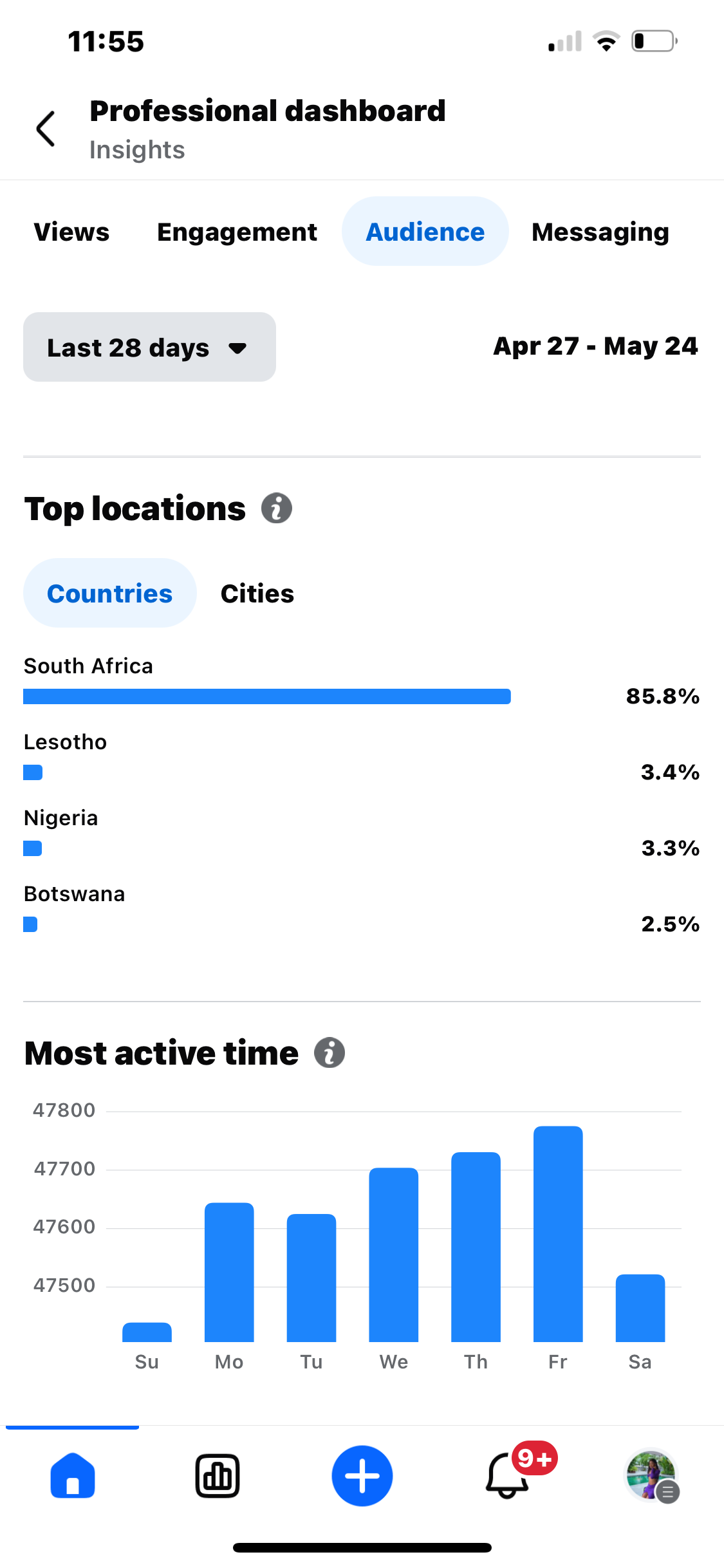Open the profile menu avatar
This screenshot has width=724, height=1568.
651,1475
